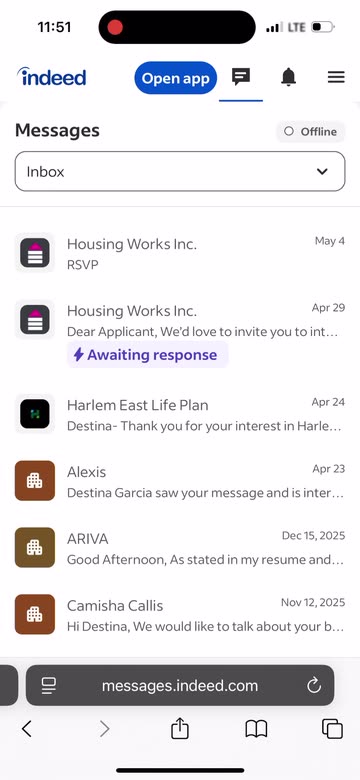Open the ARIVA message thread
360x780 pixels.
[x=180, y=548]
